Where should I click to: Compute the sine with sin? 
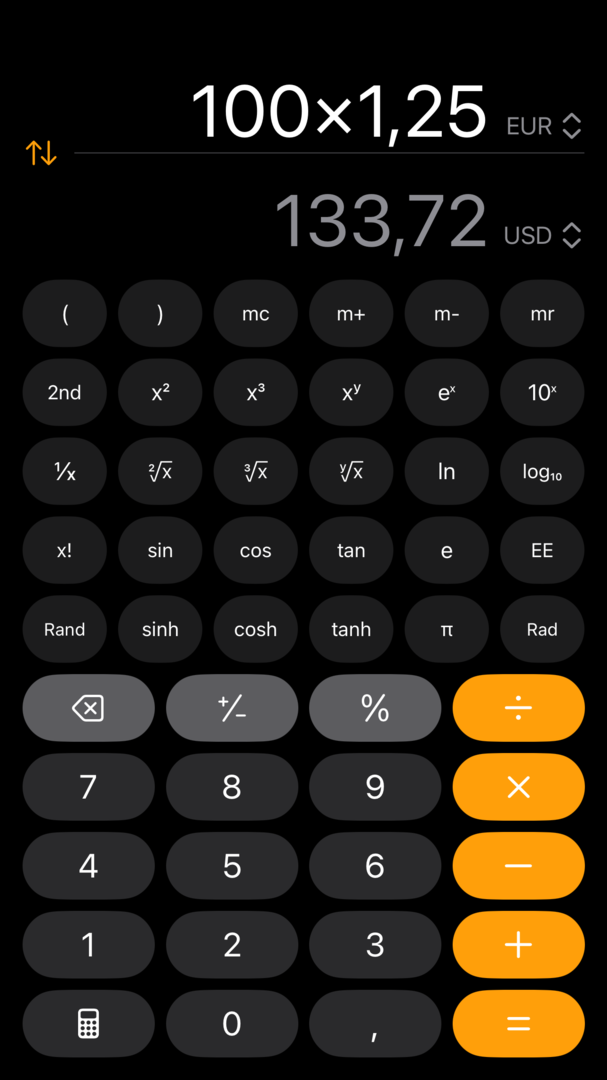click(x=160, y=551)
